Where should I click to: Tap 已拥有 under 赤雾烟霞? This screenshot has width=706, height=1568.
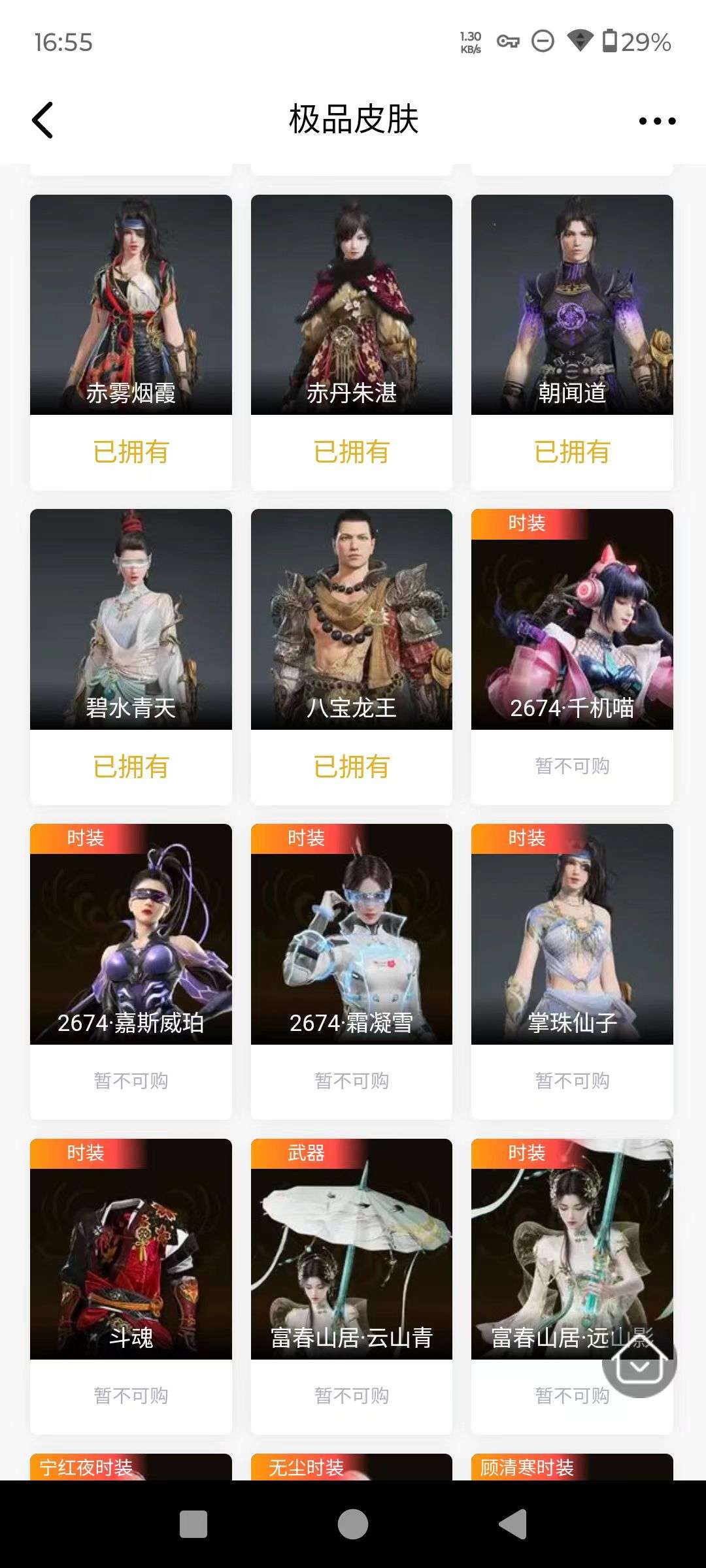point(131,451)
